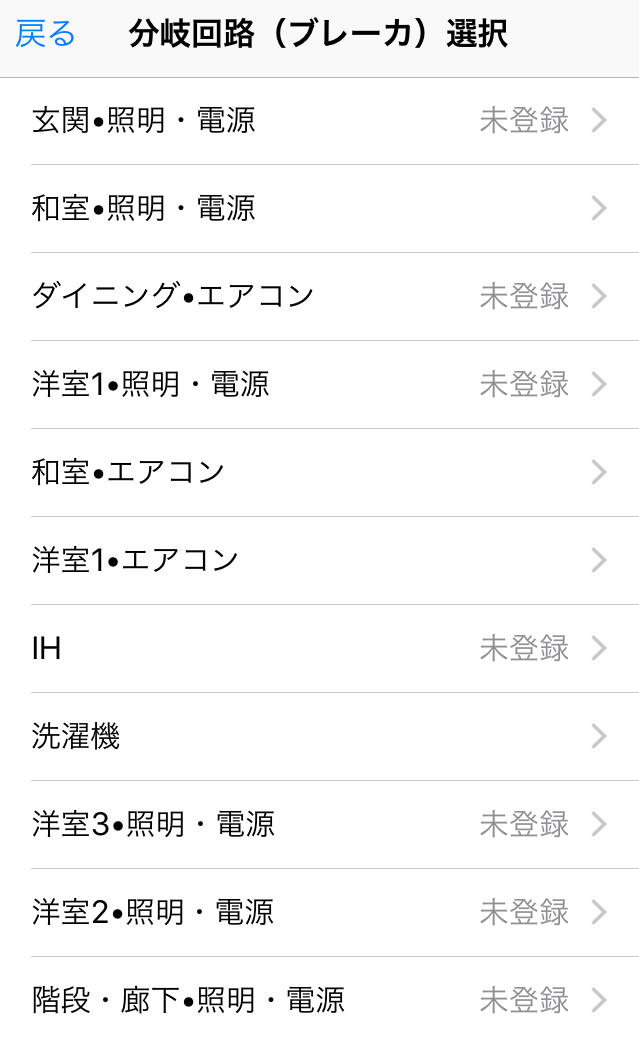Choose the 洋室2•照明・電源 circuit

click(x=320, y=913)
